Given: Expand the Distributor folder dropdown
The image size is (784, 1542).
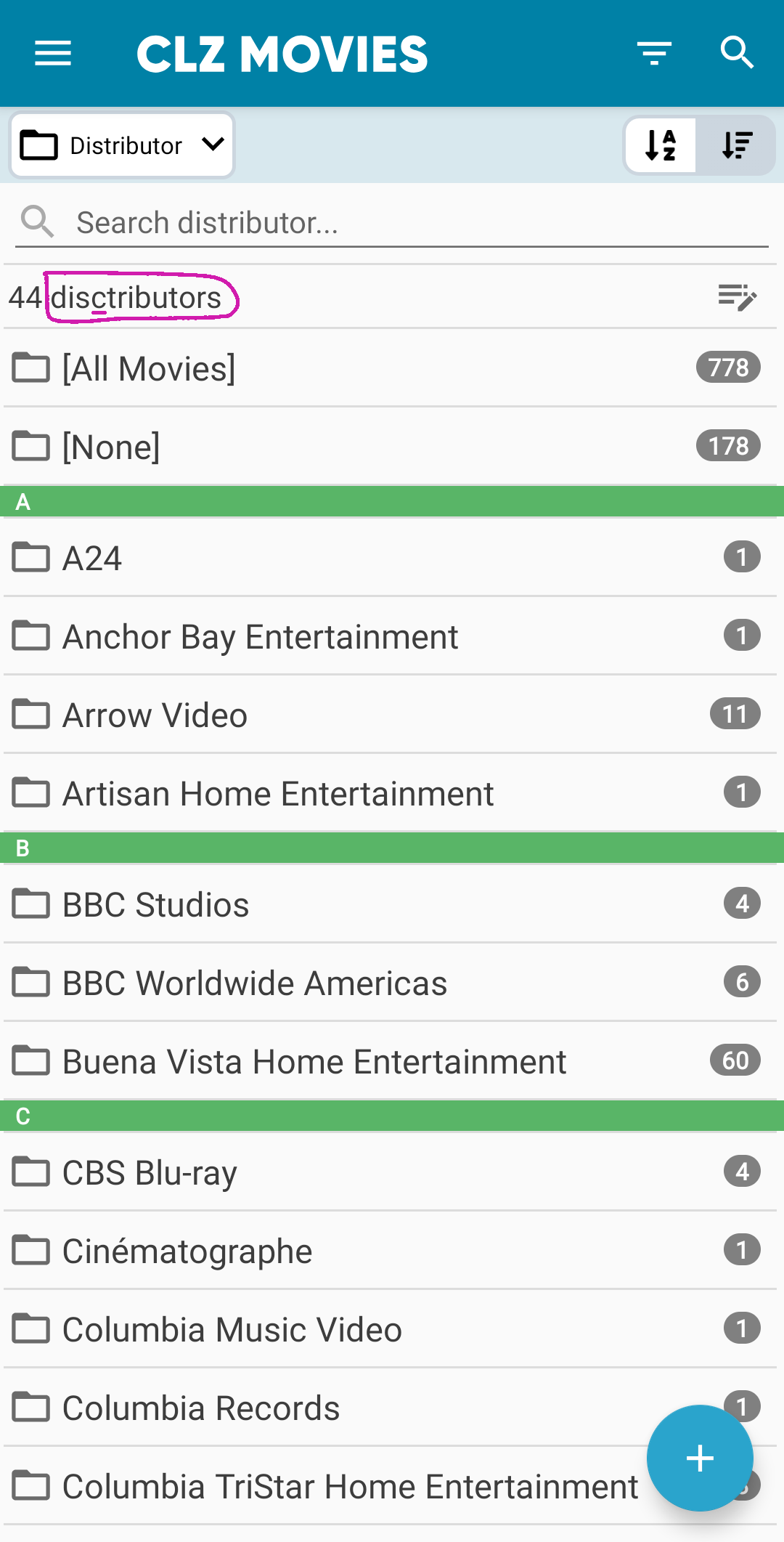Looking at the screenshot, I should tap(122, 145).
